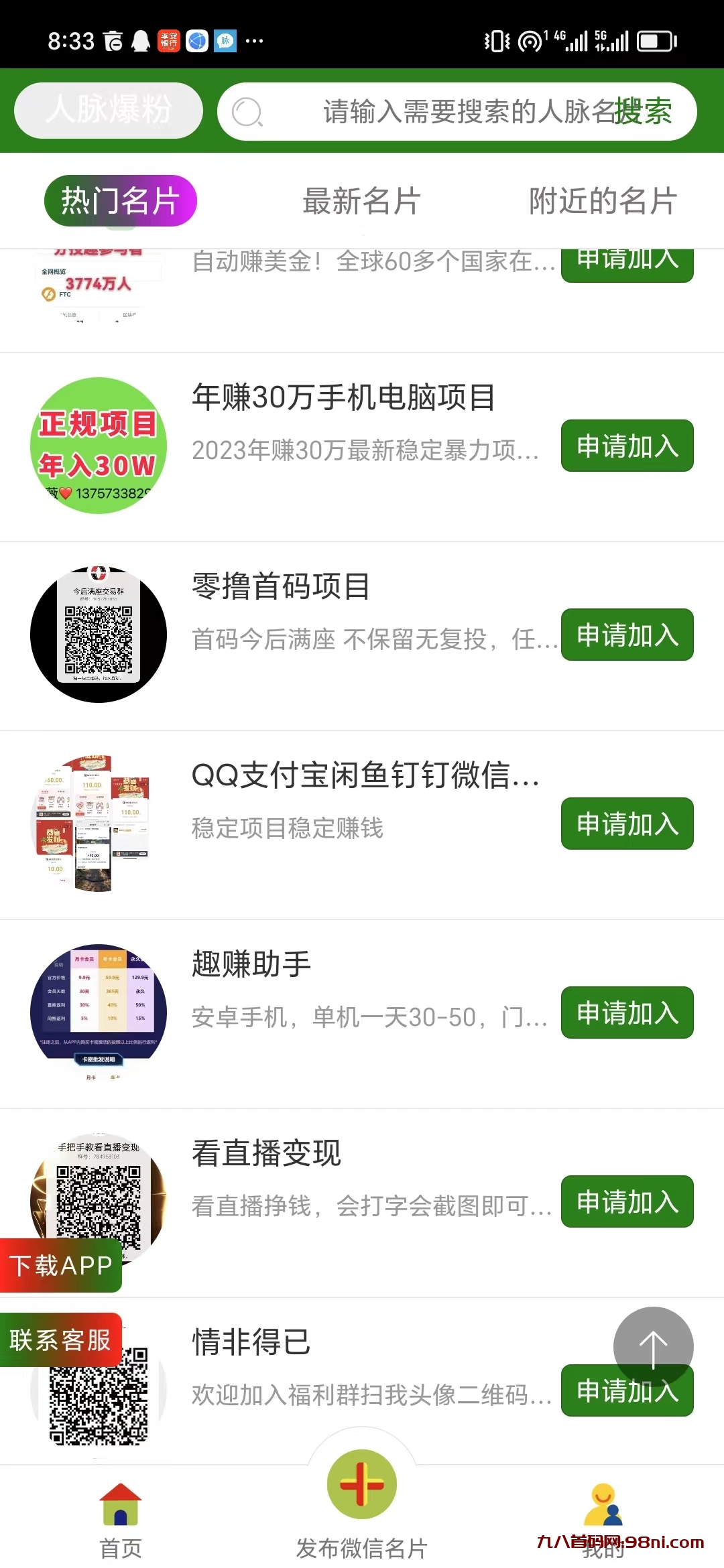Switch to the 附近的名片 tab
The height and width of the screenshot is (1568, 724).
pos(602,201)
